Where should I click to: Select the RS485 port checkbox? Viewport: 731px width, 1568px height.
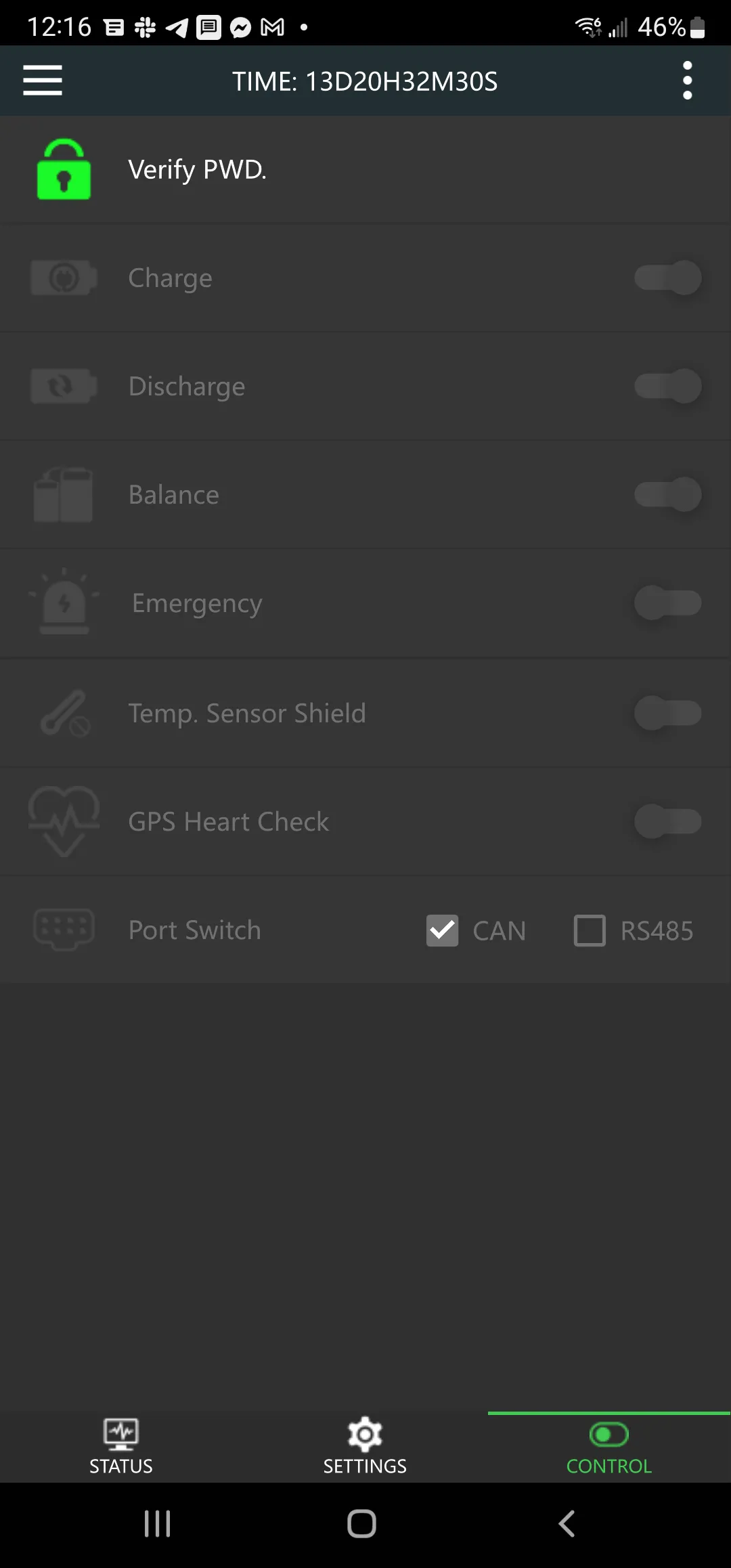[590, 930]
